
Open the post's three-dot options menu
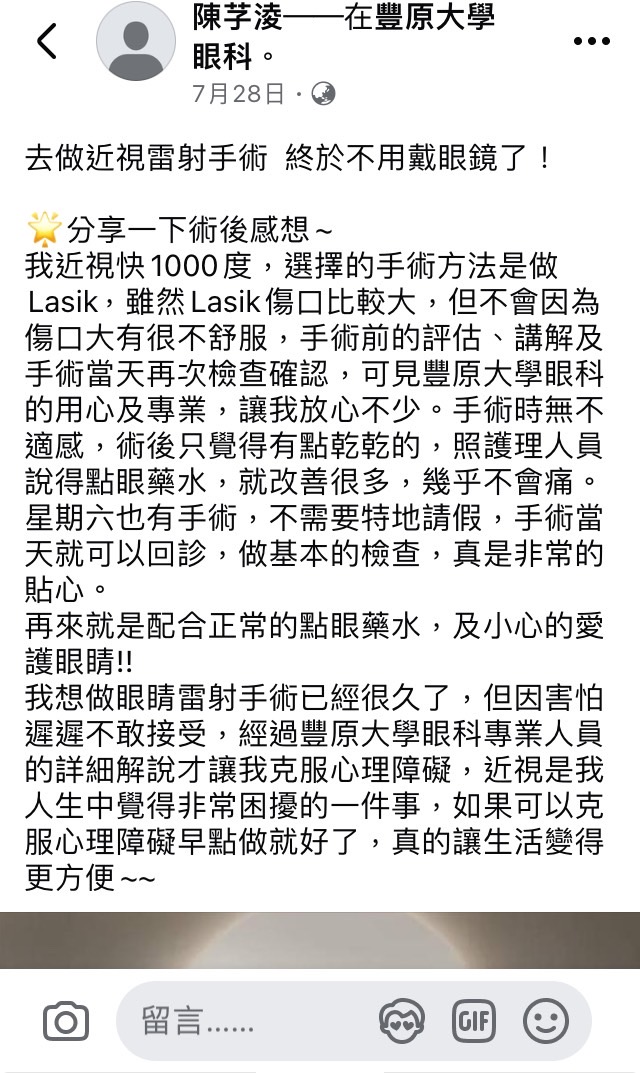click(x=590, y=42)
